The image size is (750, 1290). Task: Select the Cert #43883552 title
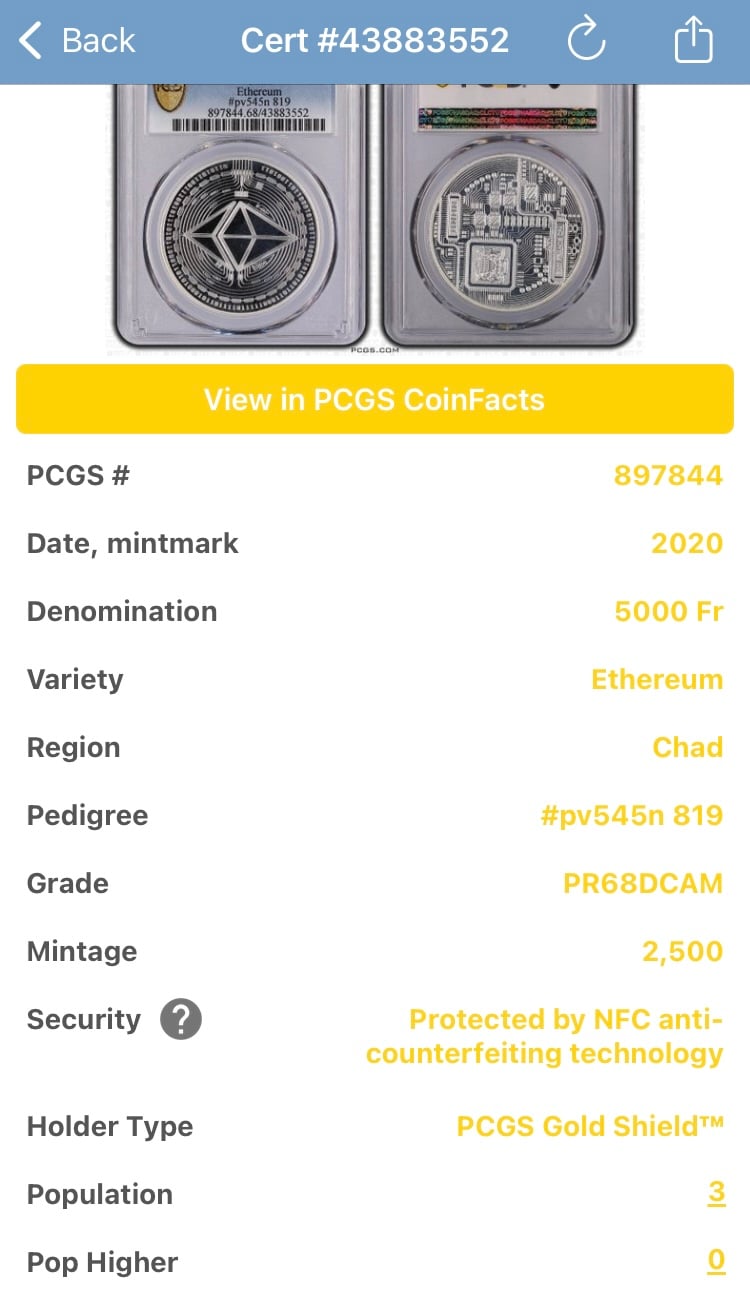(x=375, y=40)
